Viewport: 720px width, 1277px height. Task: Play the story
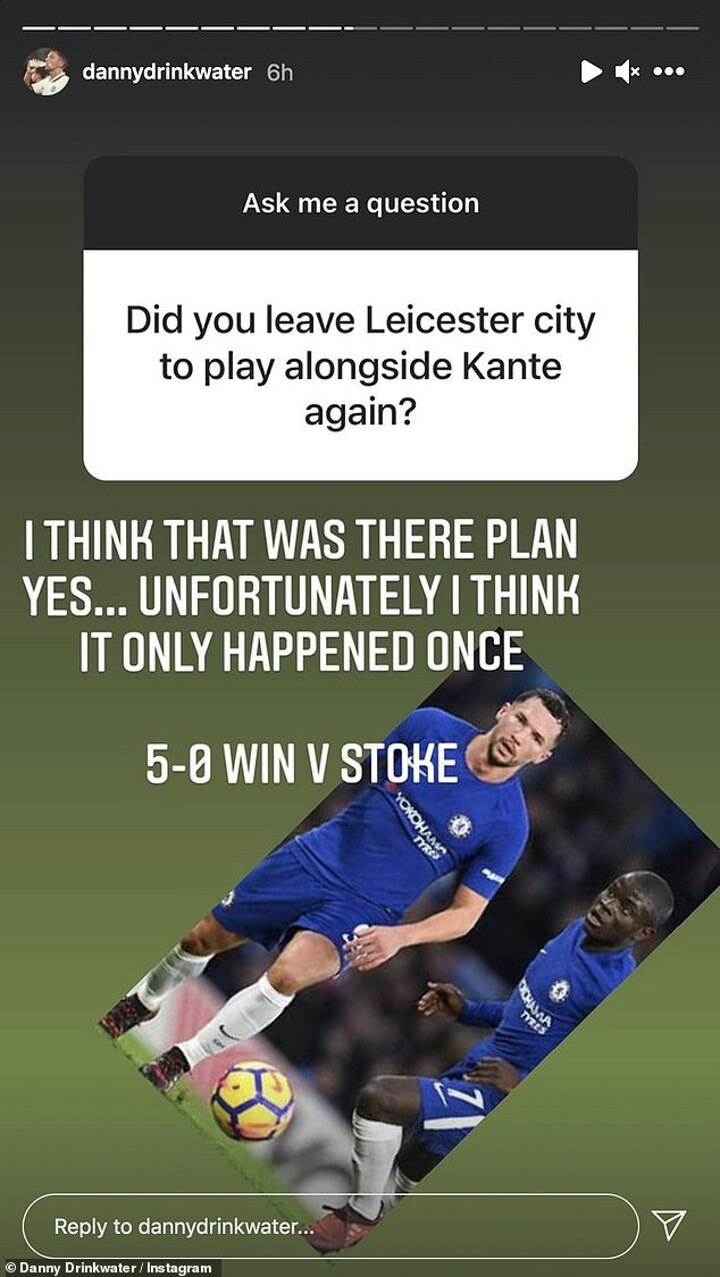pos(591,71)
